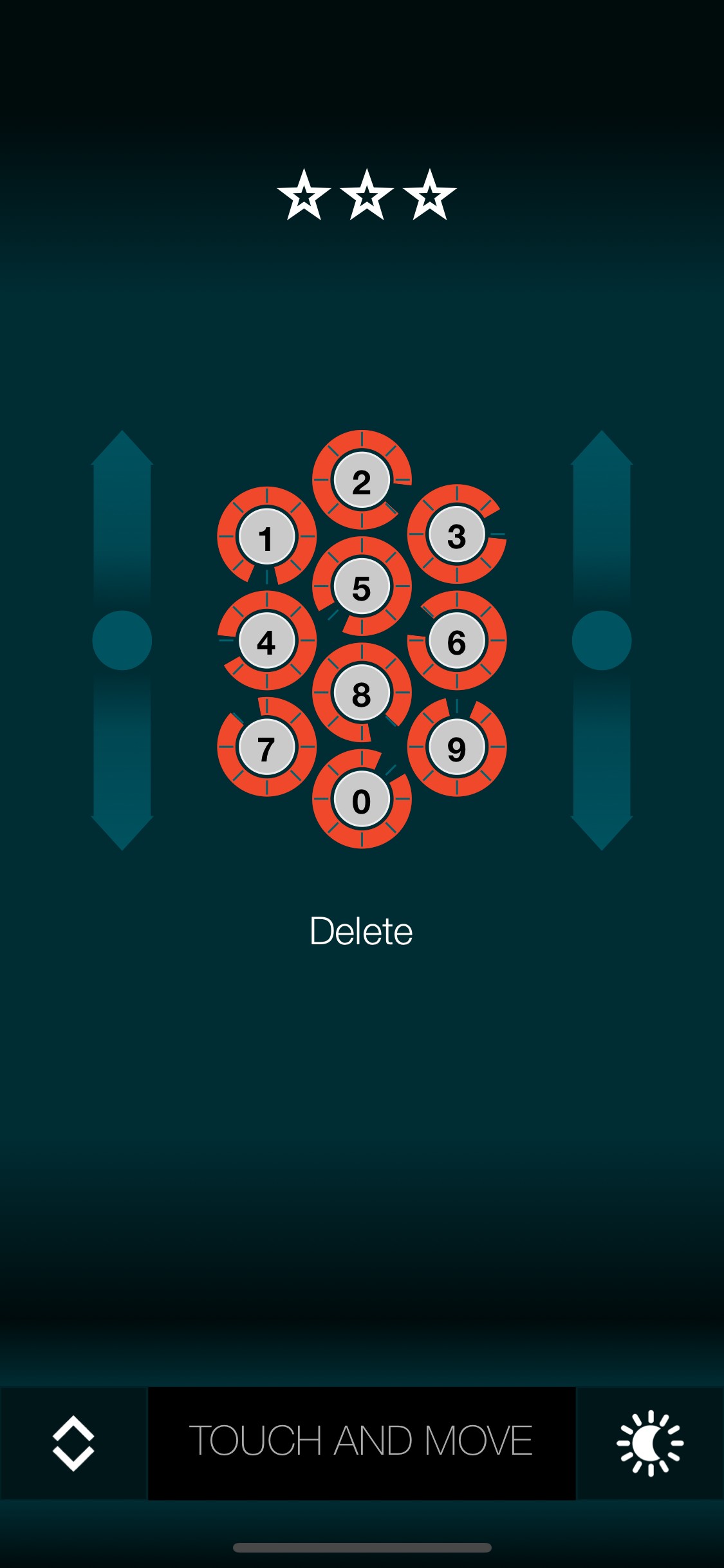Image resolution: width=724 pixels, height=1568 pixels.
Task: Tap Delete to remove last digit
Action: [x=361, y=931]
